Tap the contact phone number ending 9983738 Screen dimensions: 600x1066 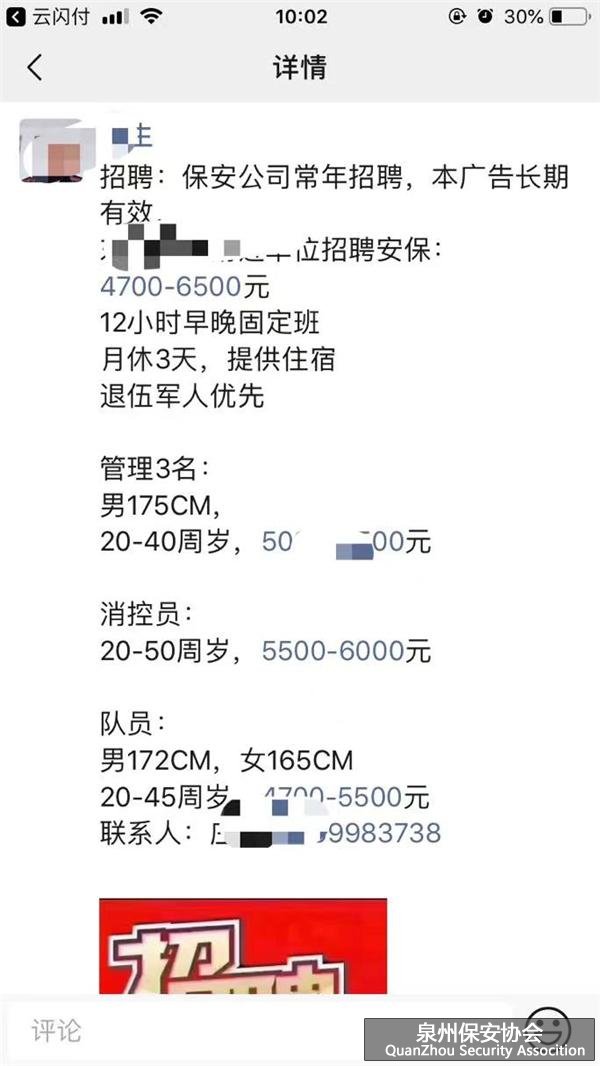(x=380, y=833)
